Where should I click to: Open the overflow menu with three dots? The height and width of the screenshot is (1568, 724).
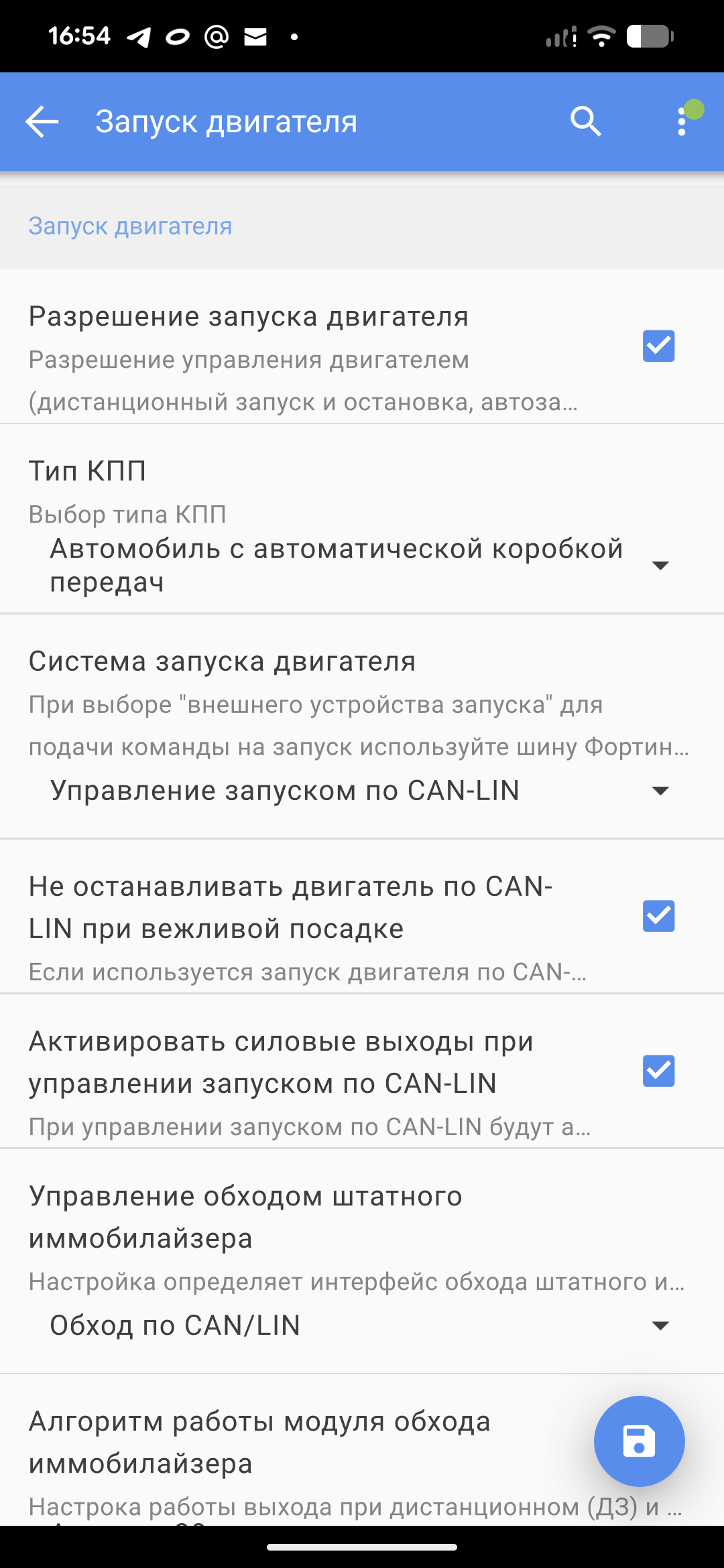[x=682, y=122]
